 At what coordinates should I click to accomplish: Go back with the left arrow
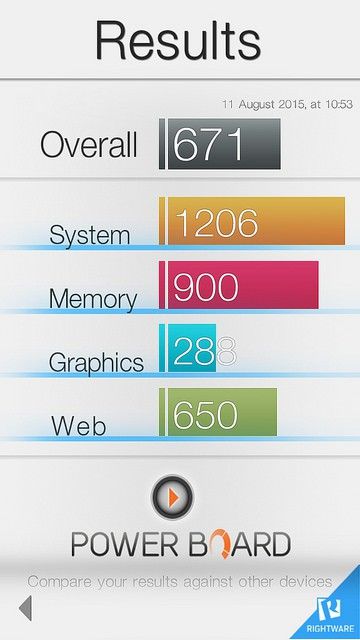pyautogui.click(x=25, y=608)
